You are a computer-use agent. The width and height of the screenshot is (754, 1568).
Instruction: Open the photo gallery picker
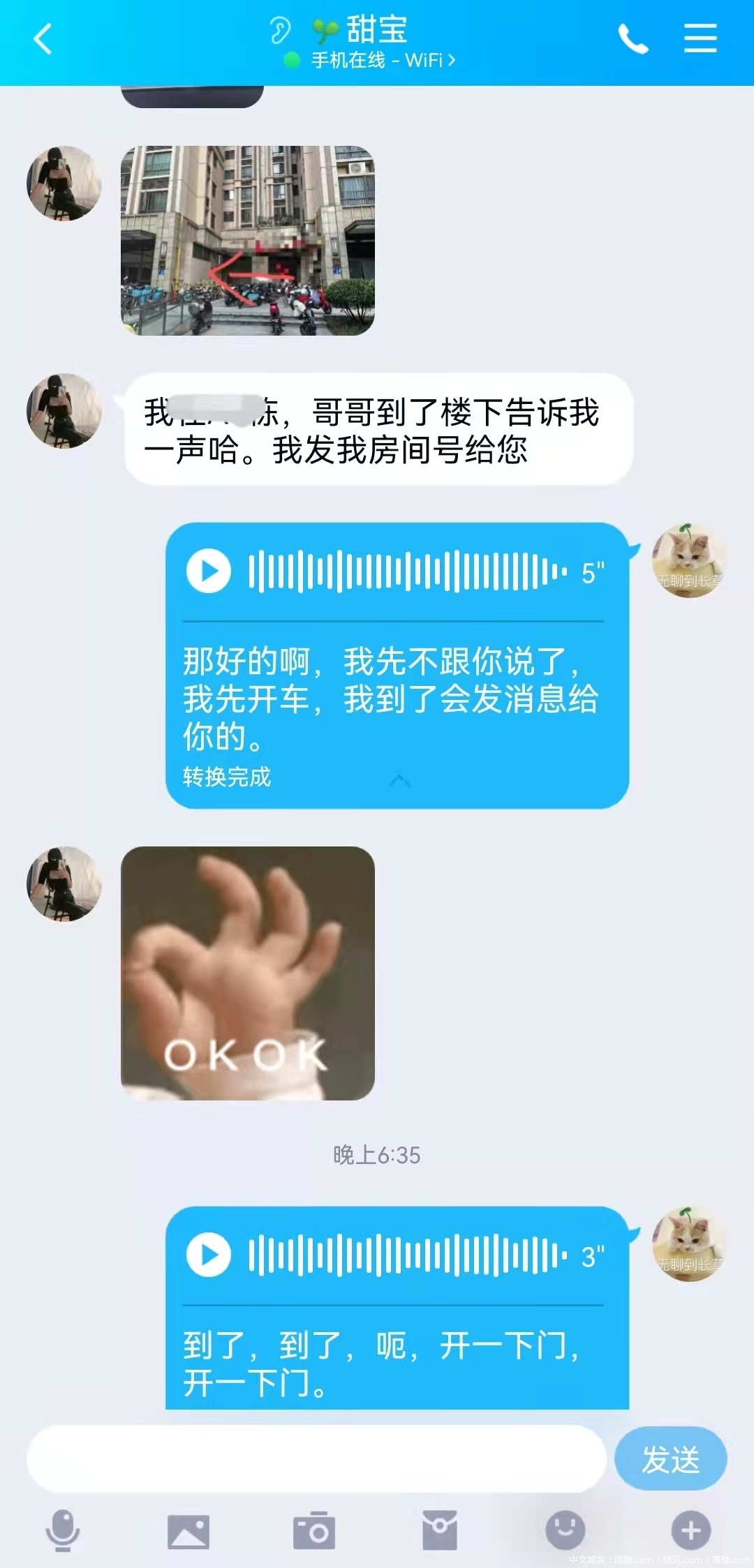pos(188,1531)
